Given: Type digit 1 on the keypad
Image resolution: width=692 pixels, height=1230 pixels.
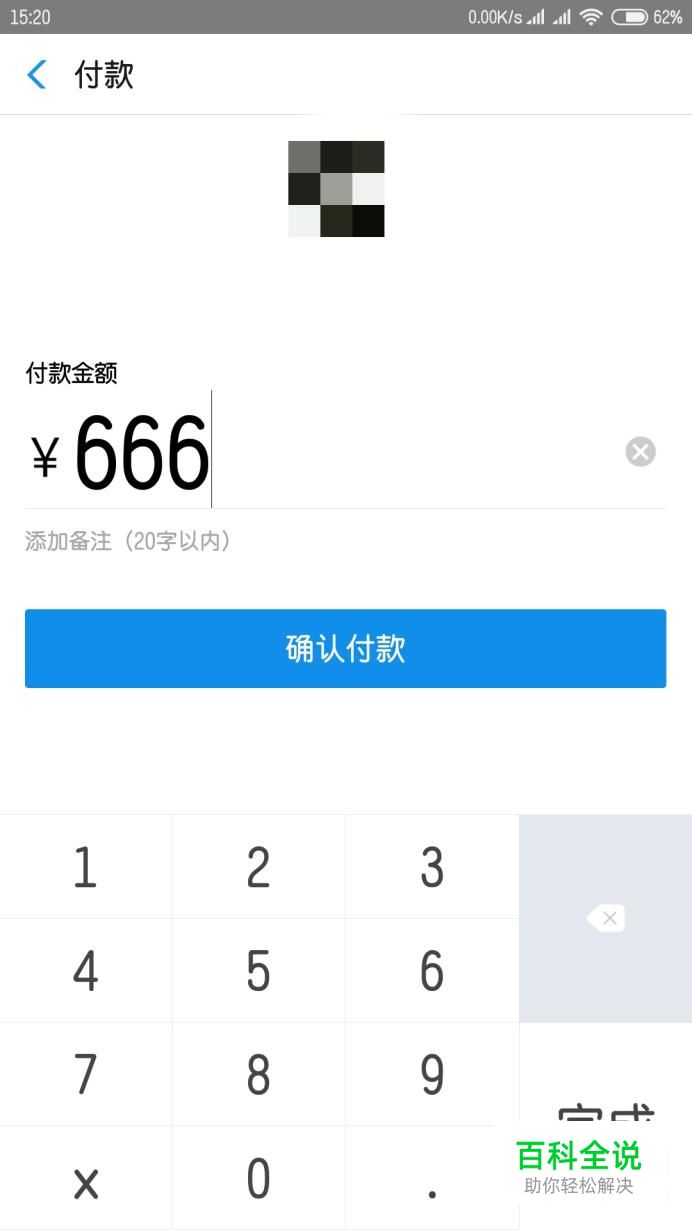Looking at the screenshot, I should 86,867.
